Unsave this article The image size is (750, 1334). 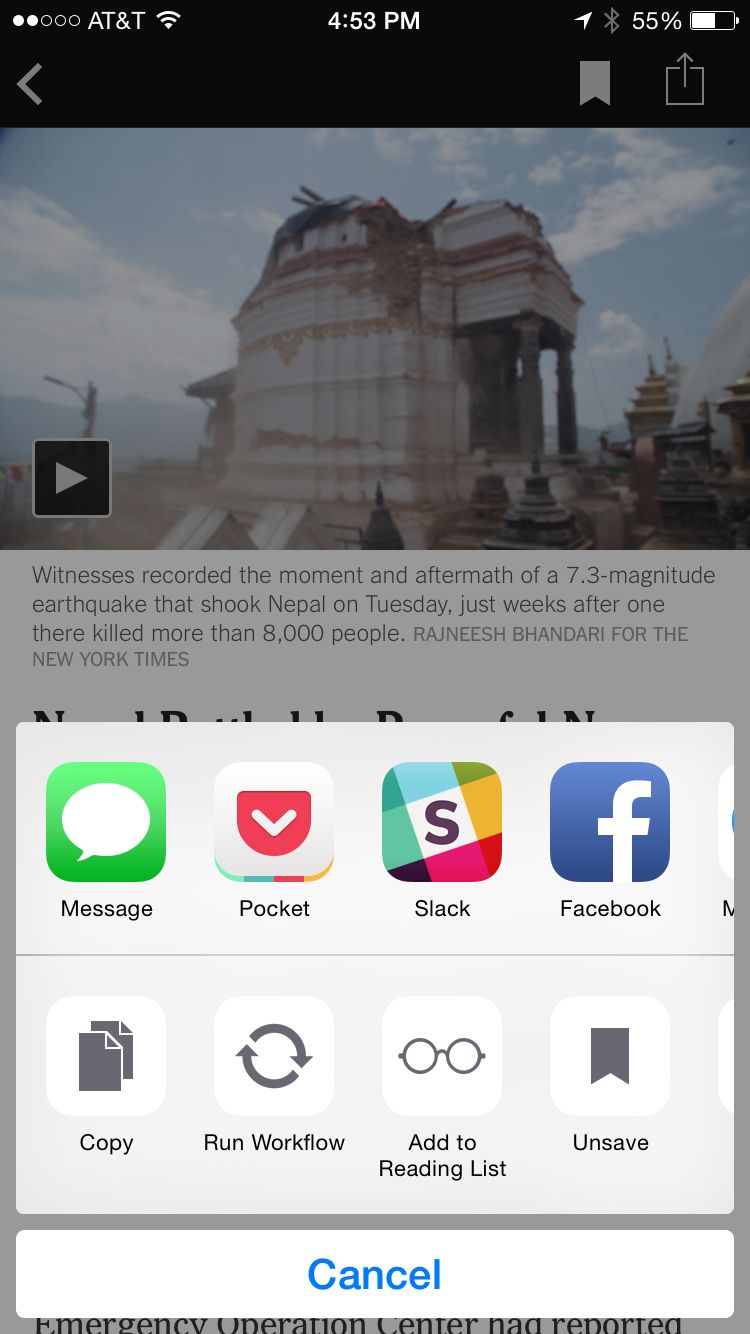click(610, 1056)
